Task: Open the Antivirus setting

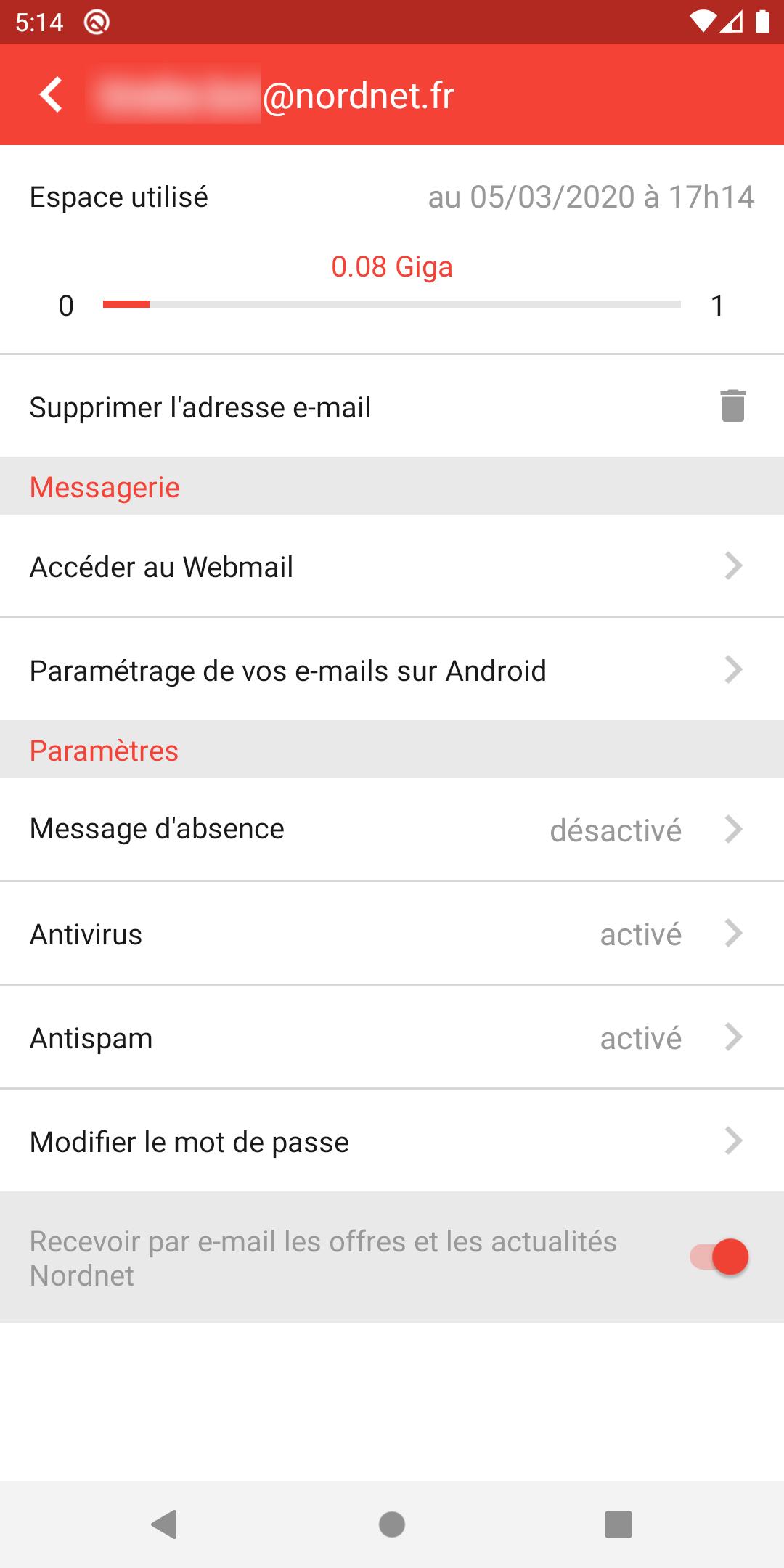Action: [x=392, y=934]
